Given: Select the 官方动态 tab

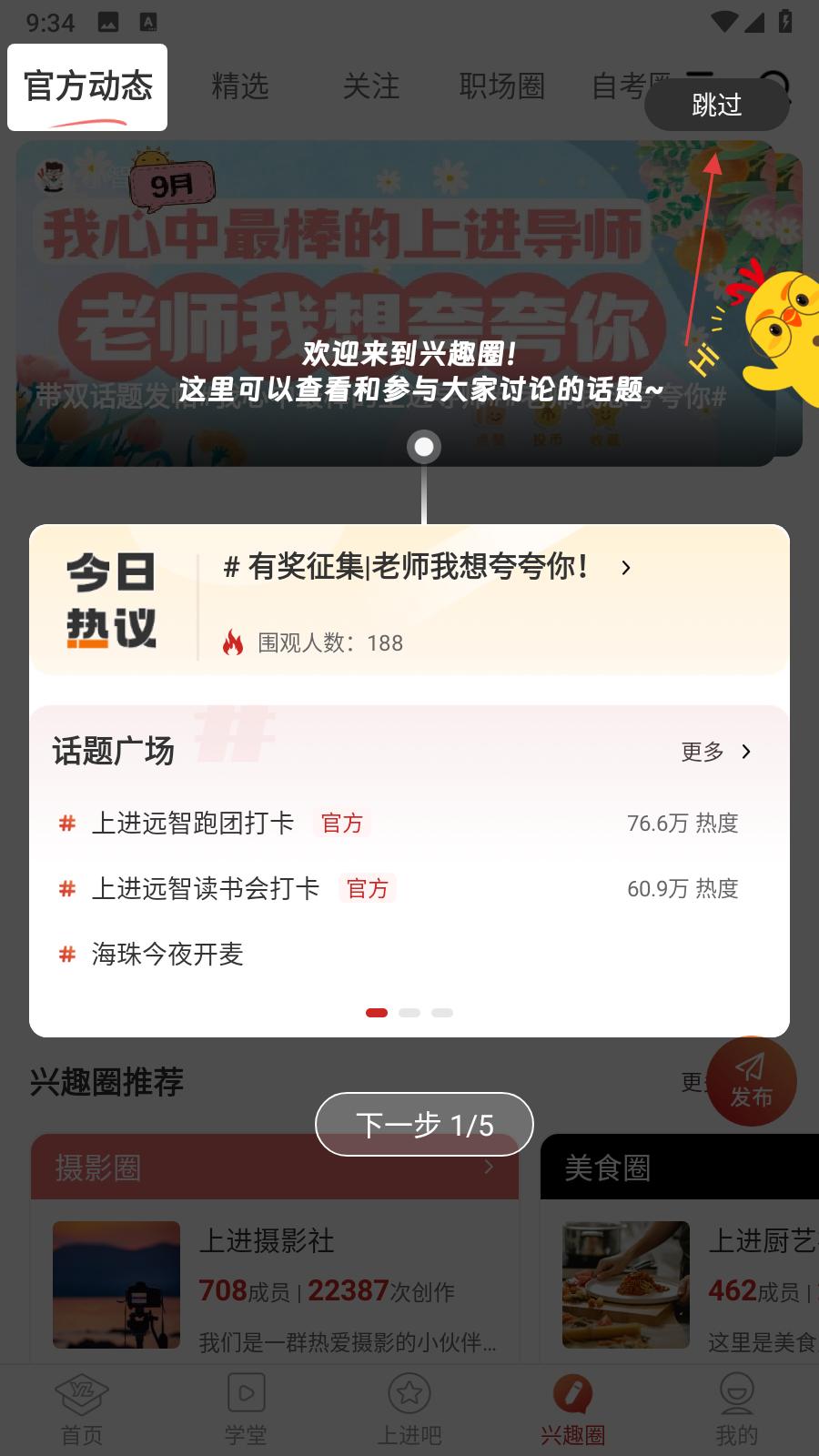Looking at the screenshot, I should pyautogui.click(x=87, y=87).
